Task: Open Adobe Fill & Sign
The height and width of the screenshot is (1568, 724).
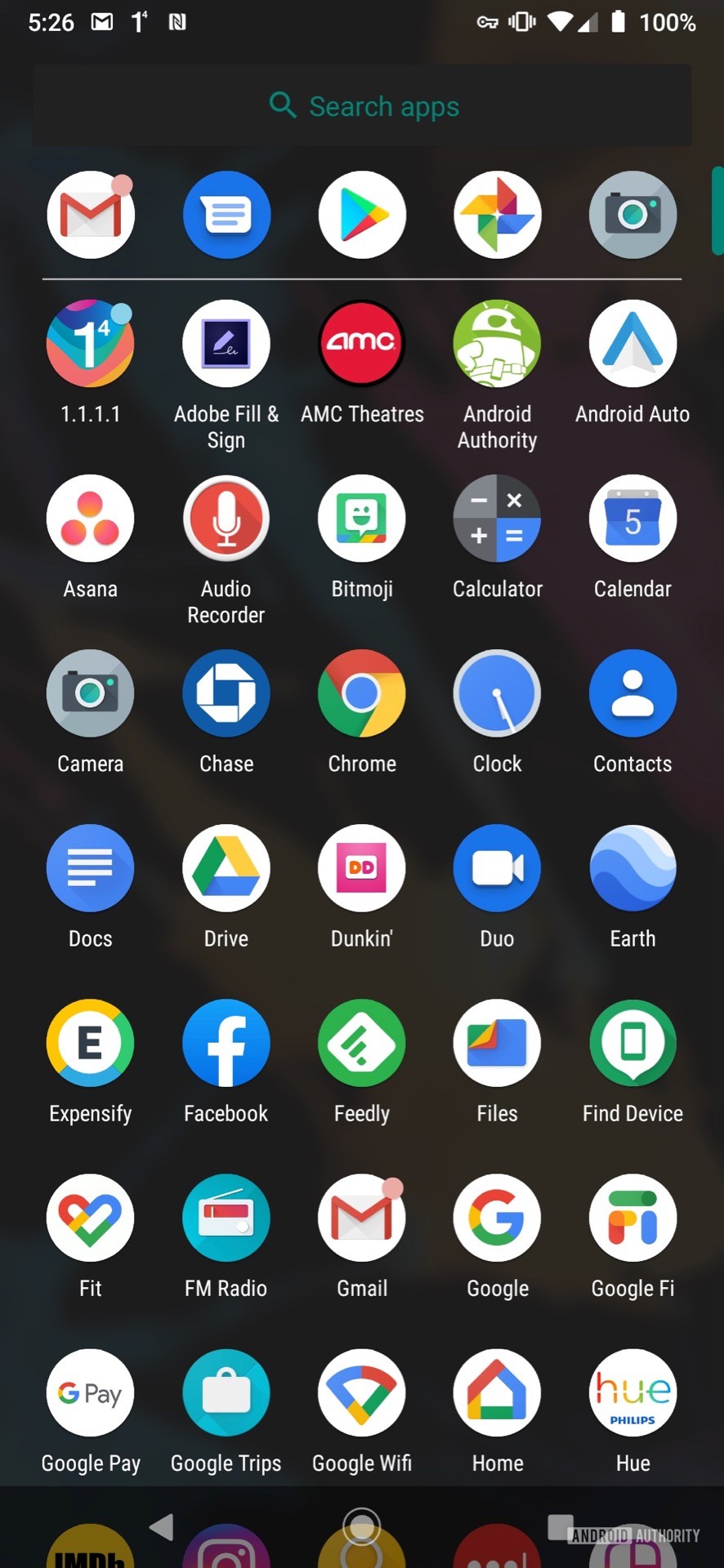Action: (226, 344)
